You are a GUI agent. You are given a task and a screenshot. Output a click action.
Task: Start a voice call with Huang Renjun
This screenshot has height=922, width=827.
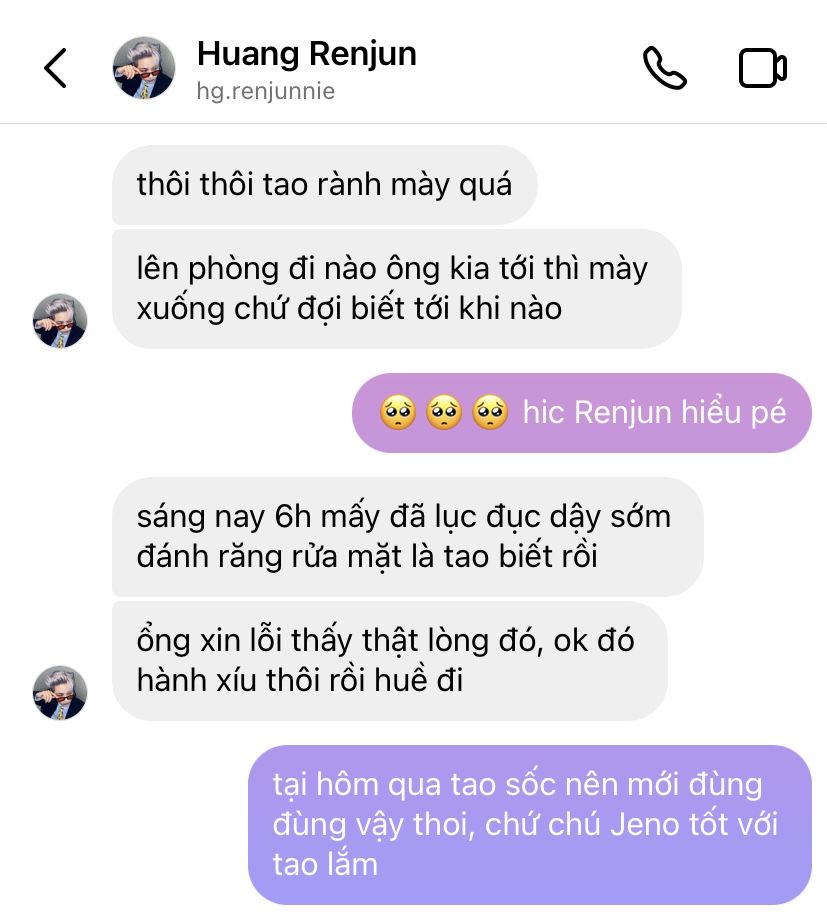tap(664, 69)
